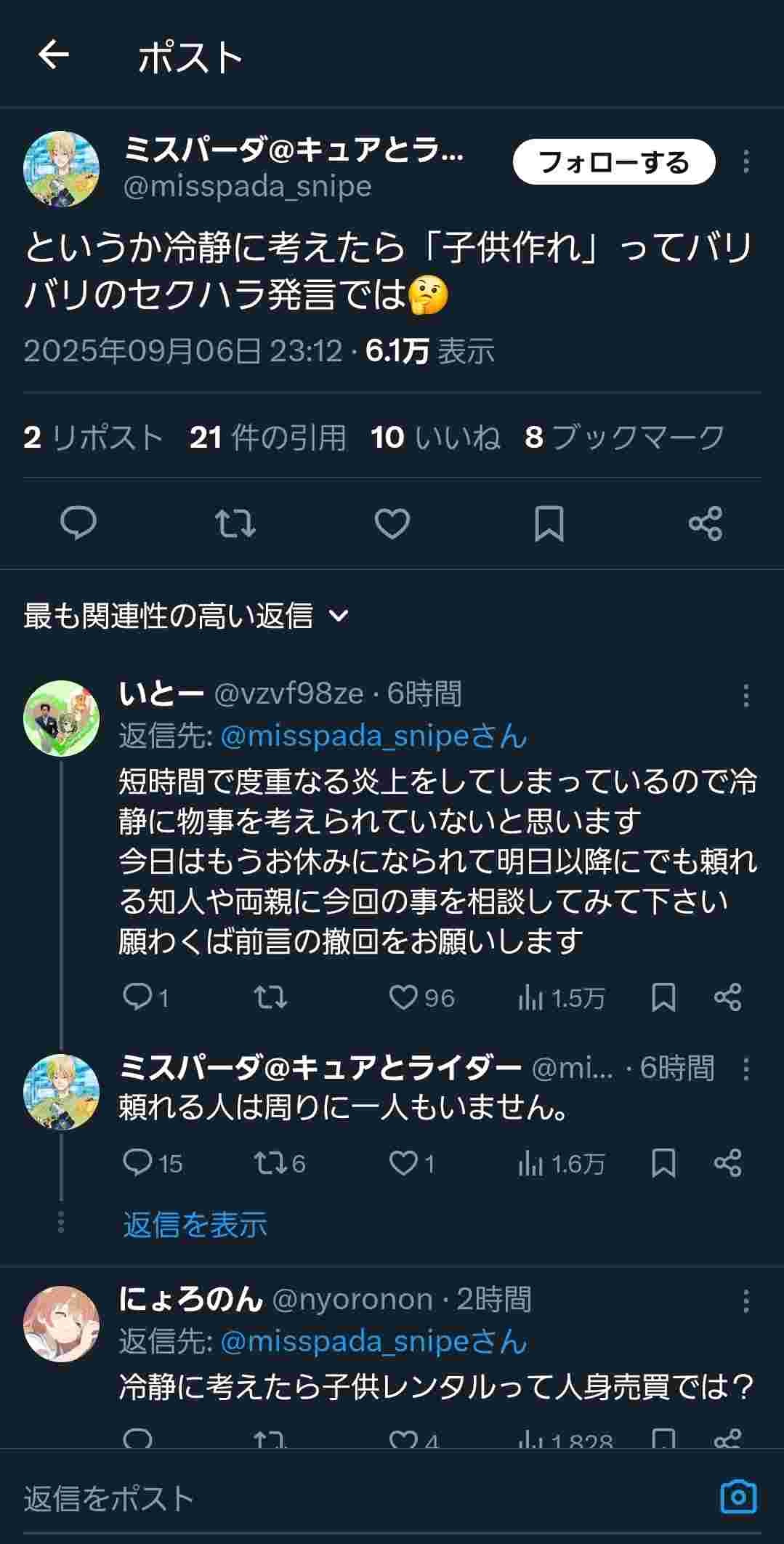Reply to the main post
The height and width of the screenshot is (1544, 784).
coord(78,523)
